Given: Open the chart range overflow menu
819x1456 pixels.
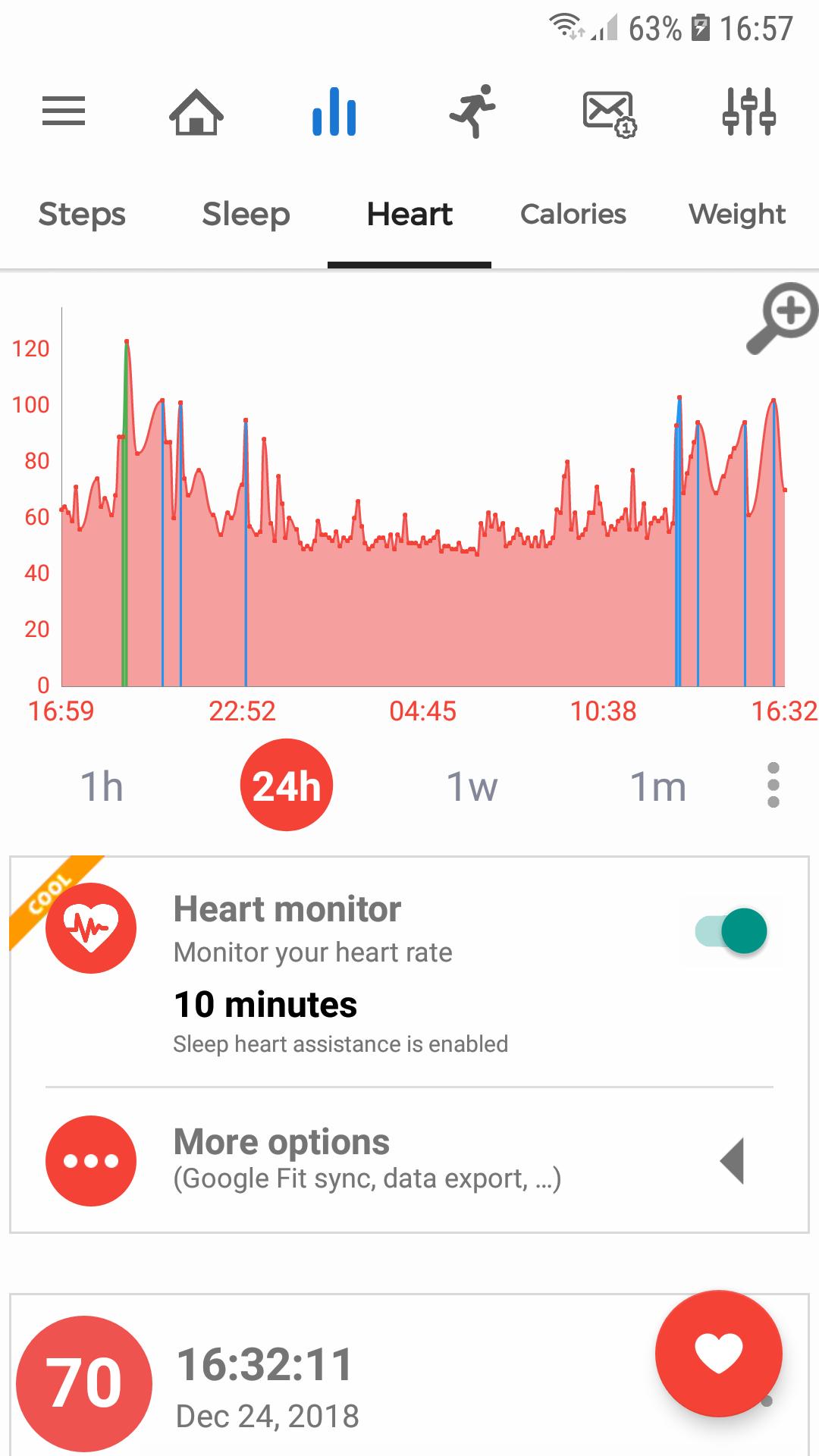Looking at the screenshot, I should [773, 786].
